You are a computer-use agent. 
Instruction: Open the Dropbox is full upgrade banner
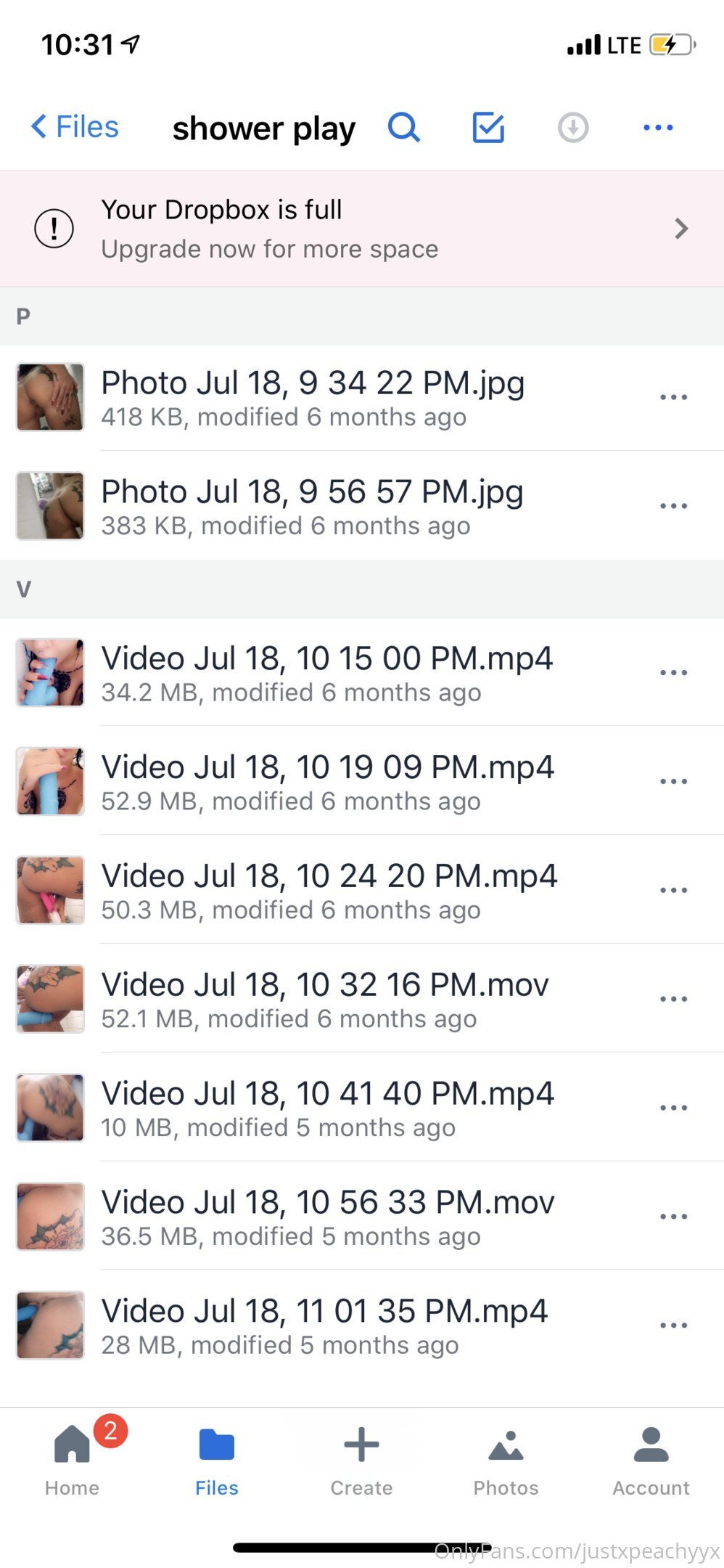(x=362, y=229)
